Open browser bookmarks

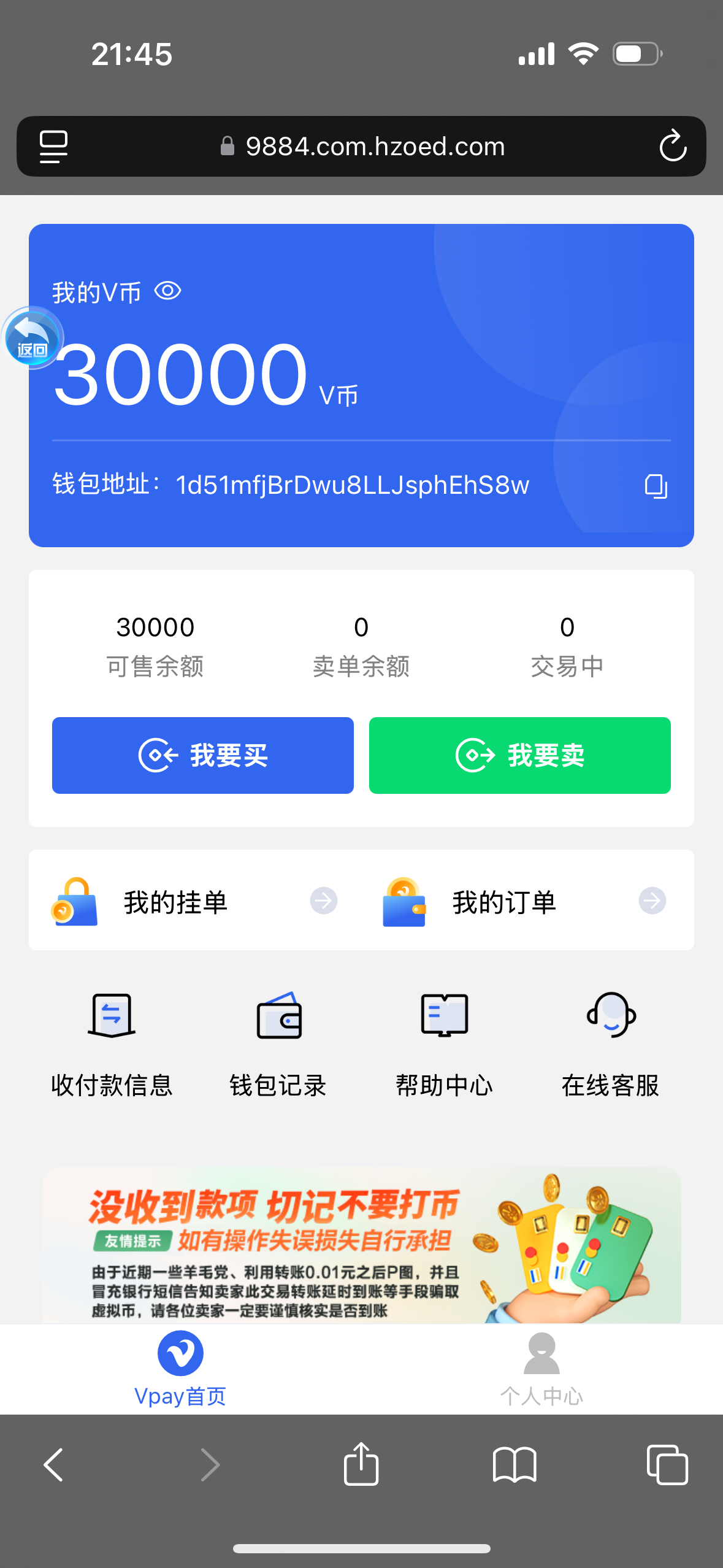click(x=515, y=1464)
